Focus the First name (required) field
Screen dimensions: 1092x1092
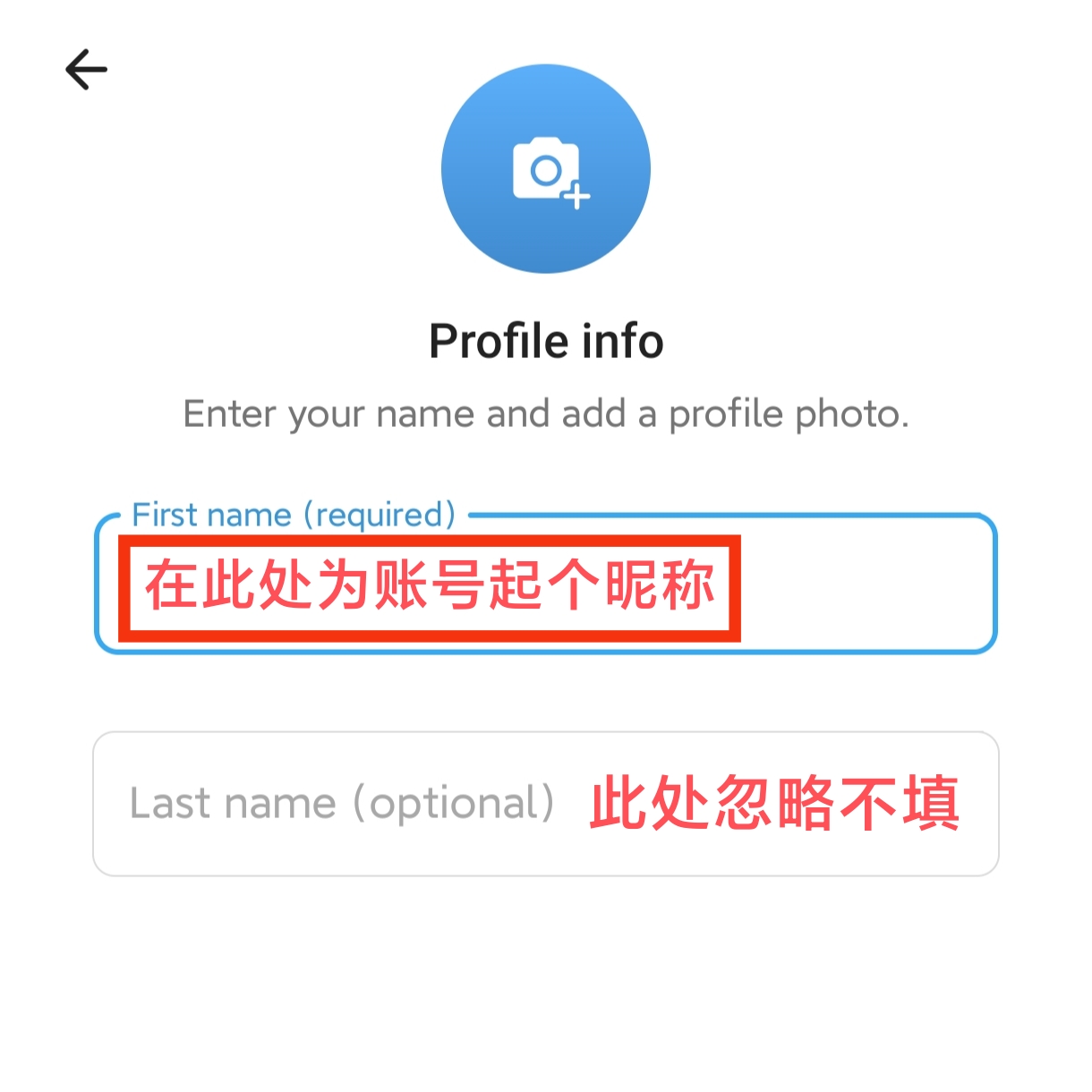pos(546,586)
